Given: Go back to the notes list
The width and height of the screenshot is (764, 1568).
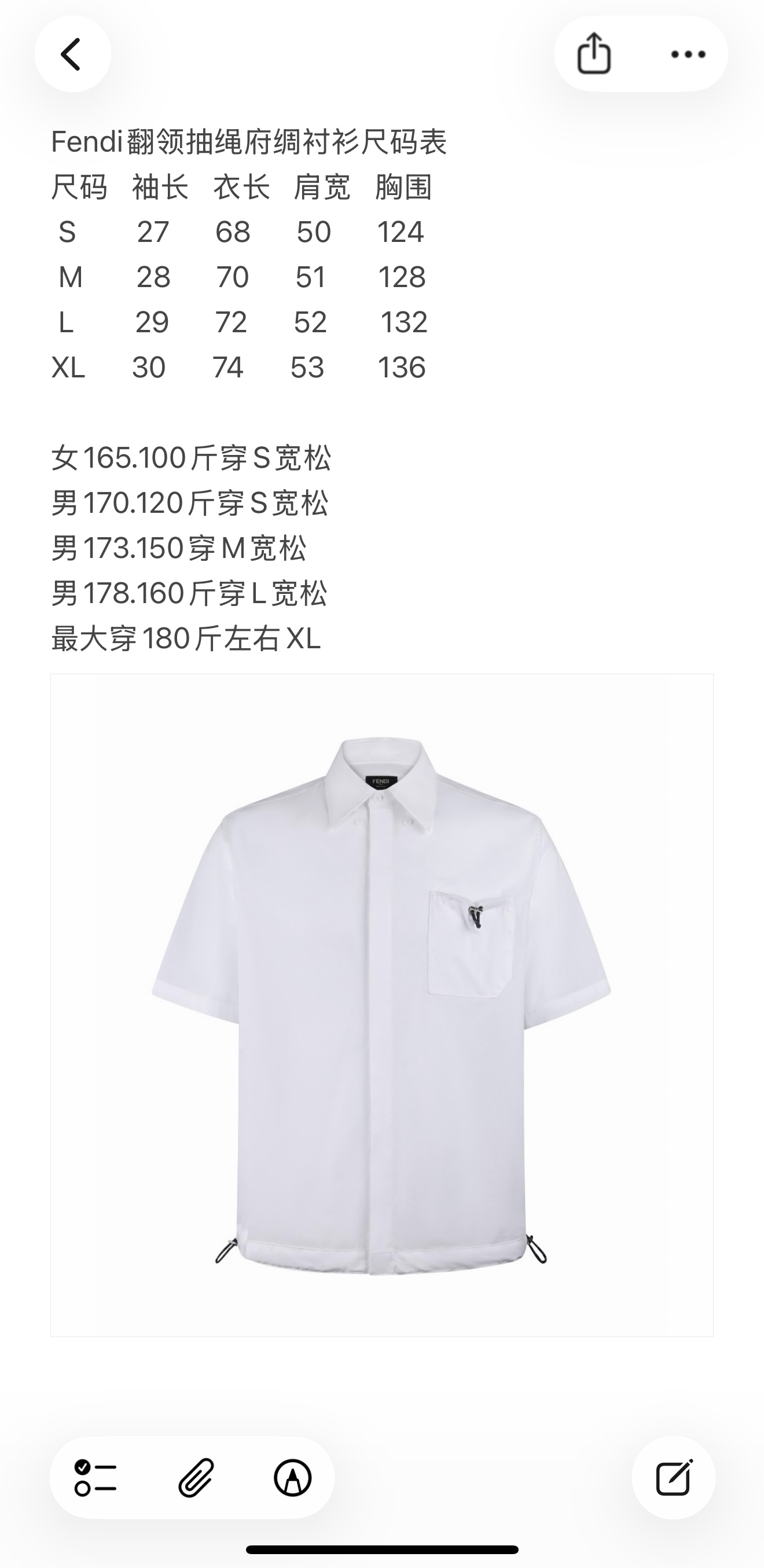Looking at the screenshot, I should [72, 54].
